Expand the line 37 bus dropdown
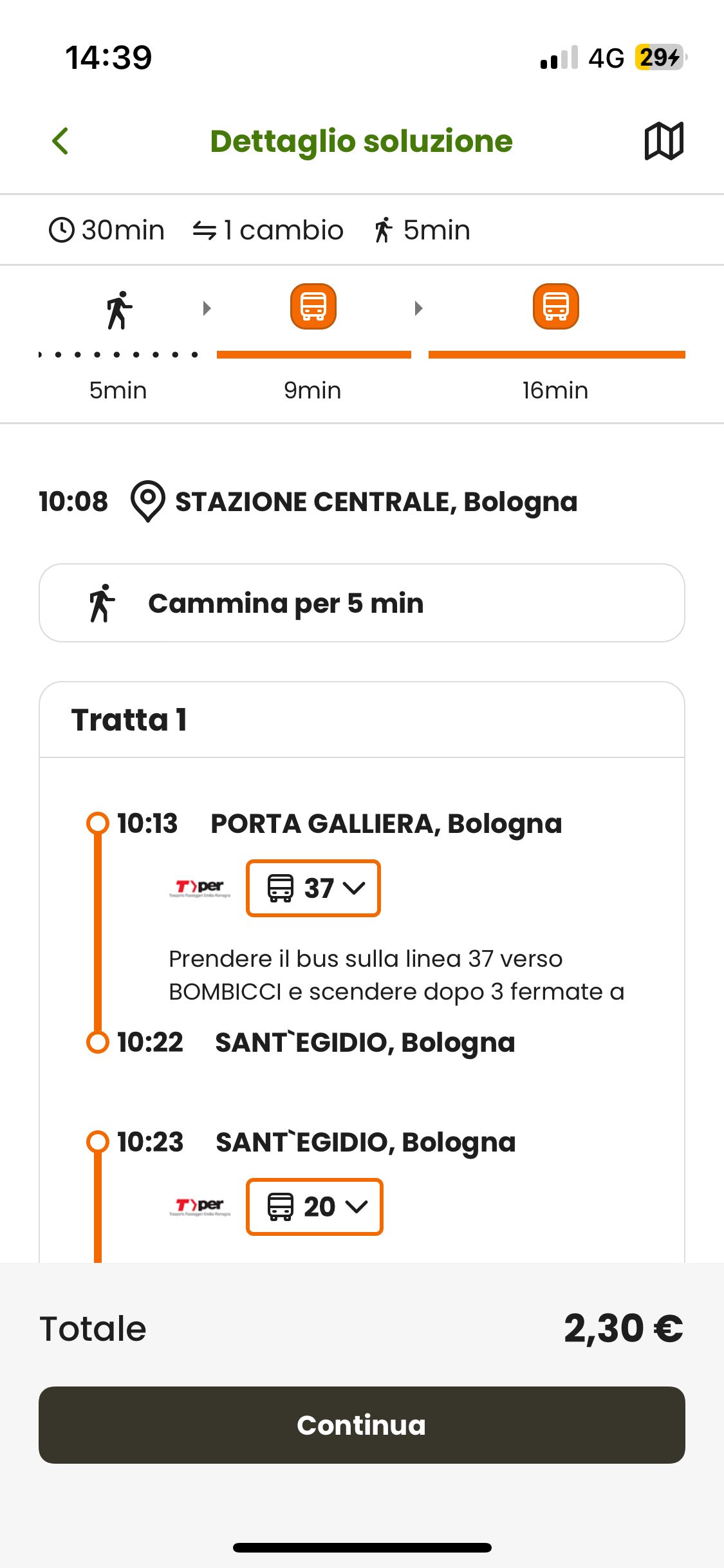Image resolution: width=724 pixels, height=1568 pixels. [x=313, y=888]
